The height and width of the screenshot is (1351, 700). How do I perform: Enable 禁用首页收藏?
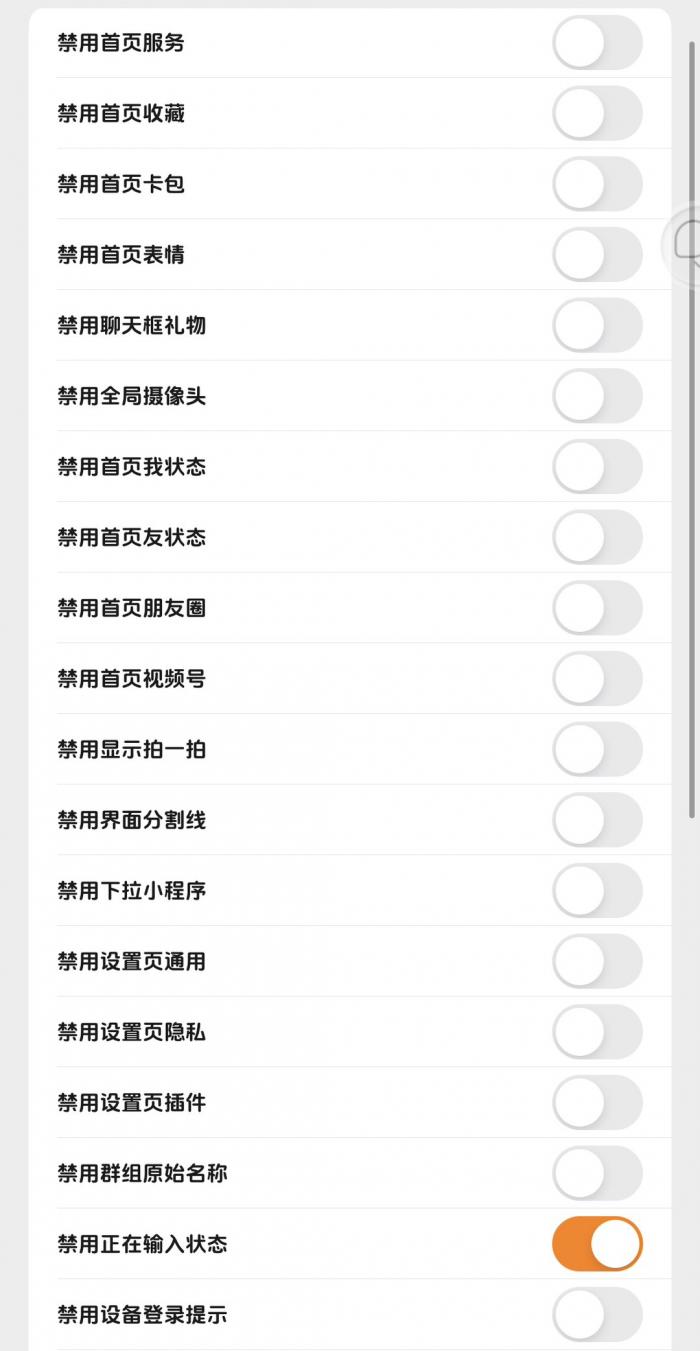597,114
